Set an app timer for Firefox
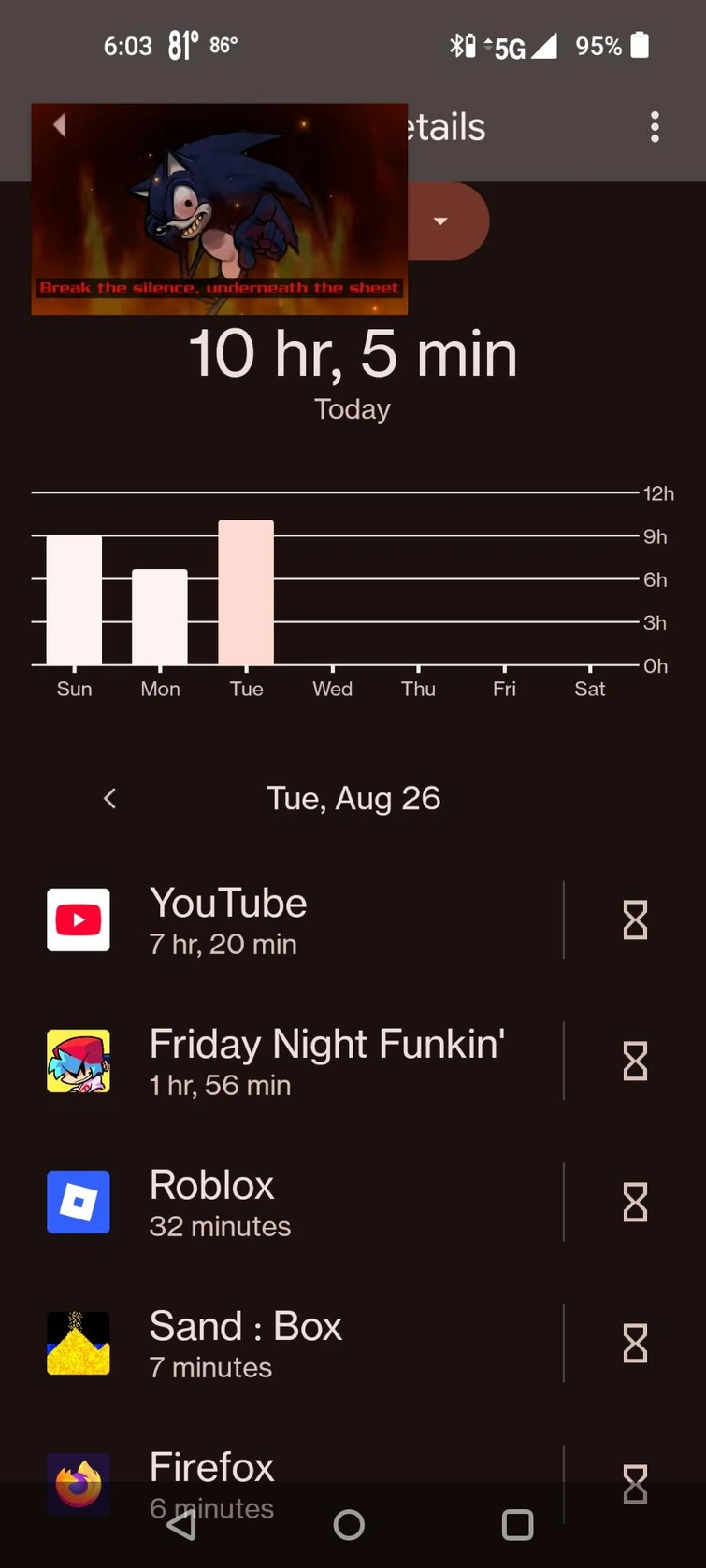 [x=635, y=1483]
